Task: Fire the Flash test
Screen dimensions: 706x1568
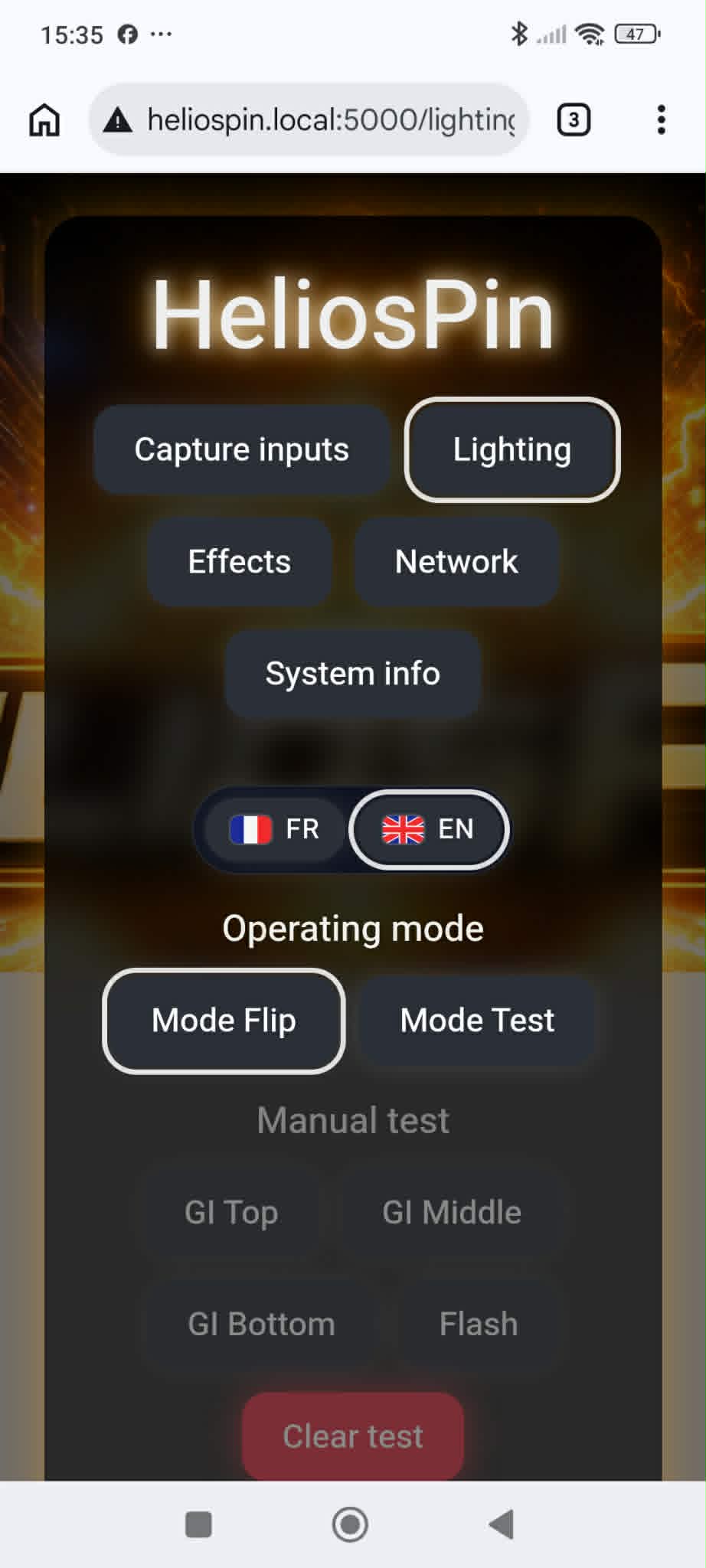Action: pos(479,1325)
